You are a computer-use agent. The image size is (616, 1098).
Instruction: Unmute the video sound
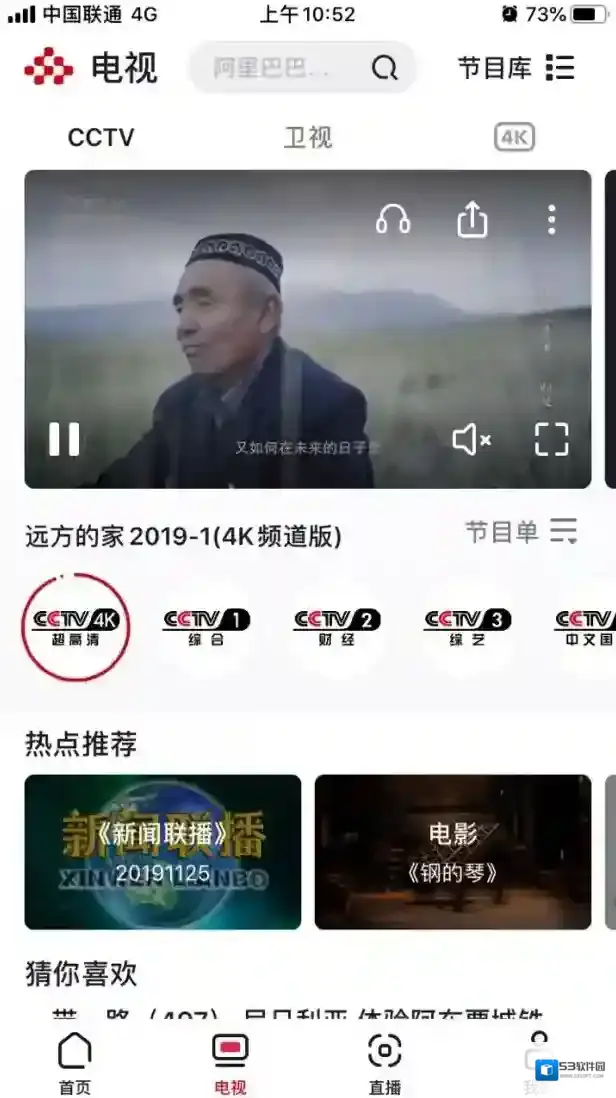[471, 439]
